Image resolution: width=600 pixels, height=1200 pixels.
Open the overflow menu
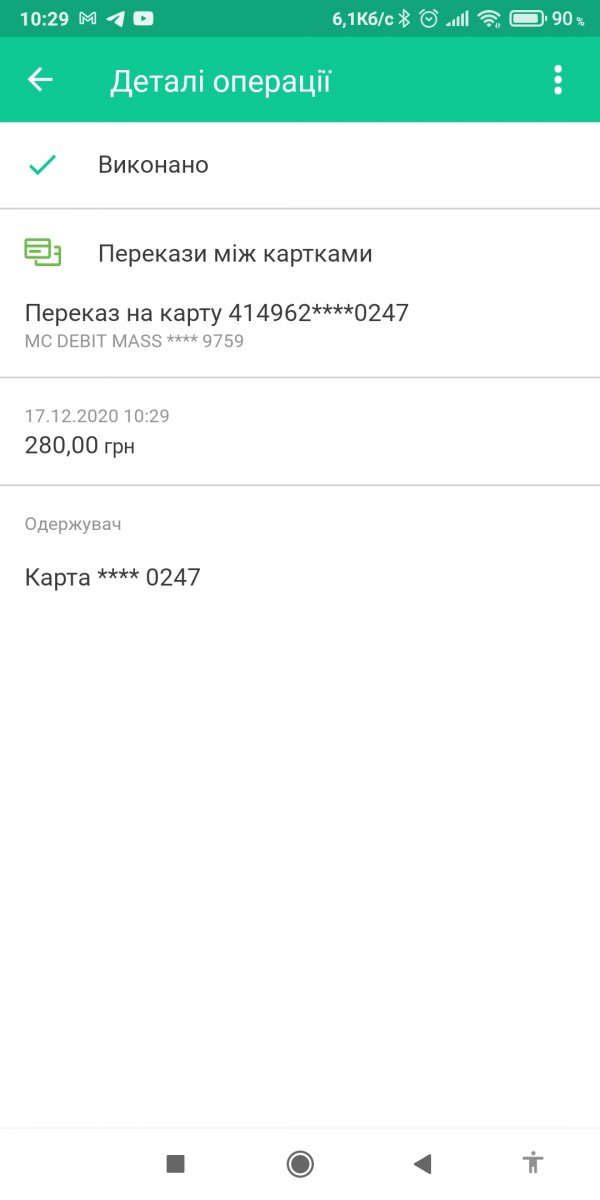pyautogui.click(x=558, y=80)
